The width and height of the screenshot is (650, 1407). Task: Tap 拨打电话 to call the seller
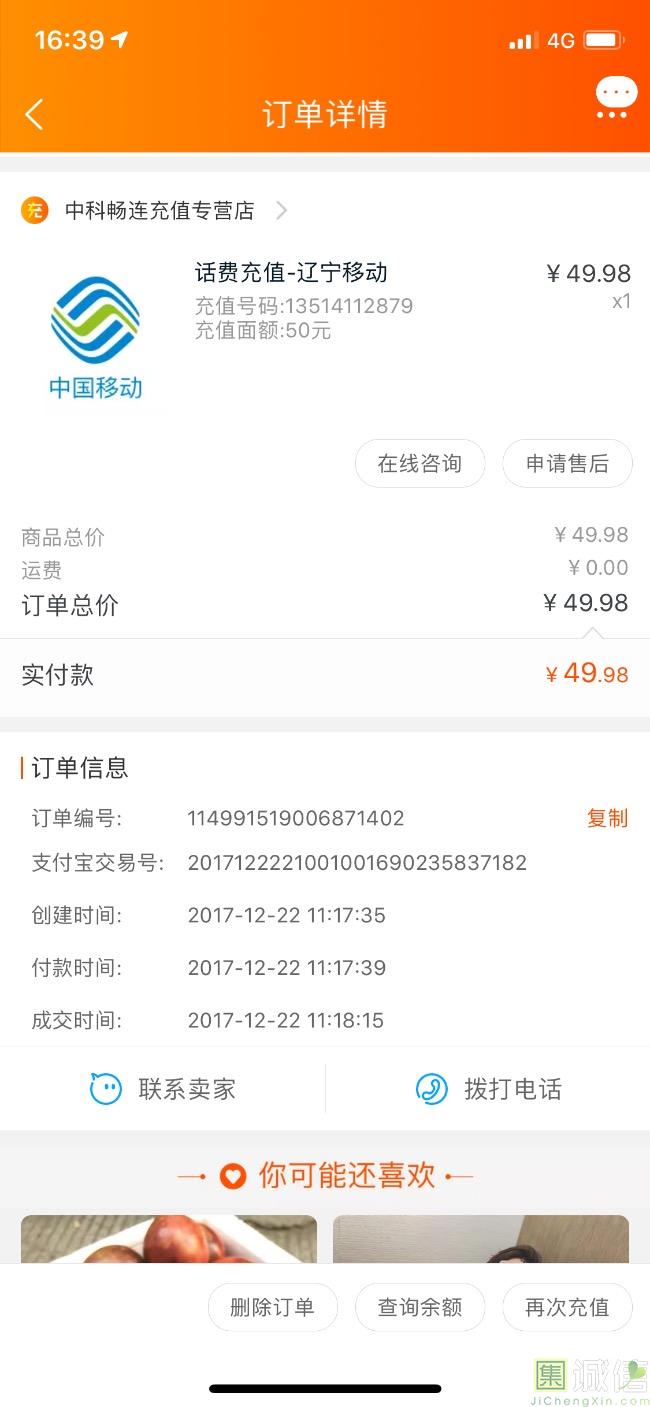[488, 1089]
